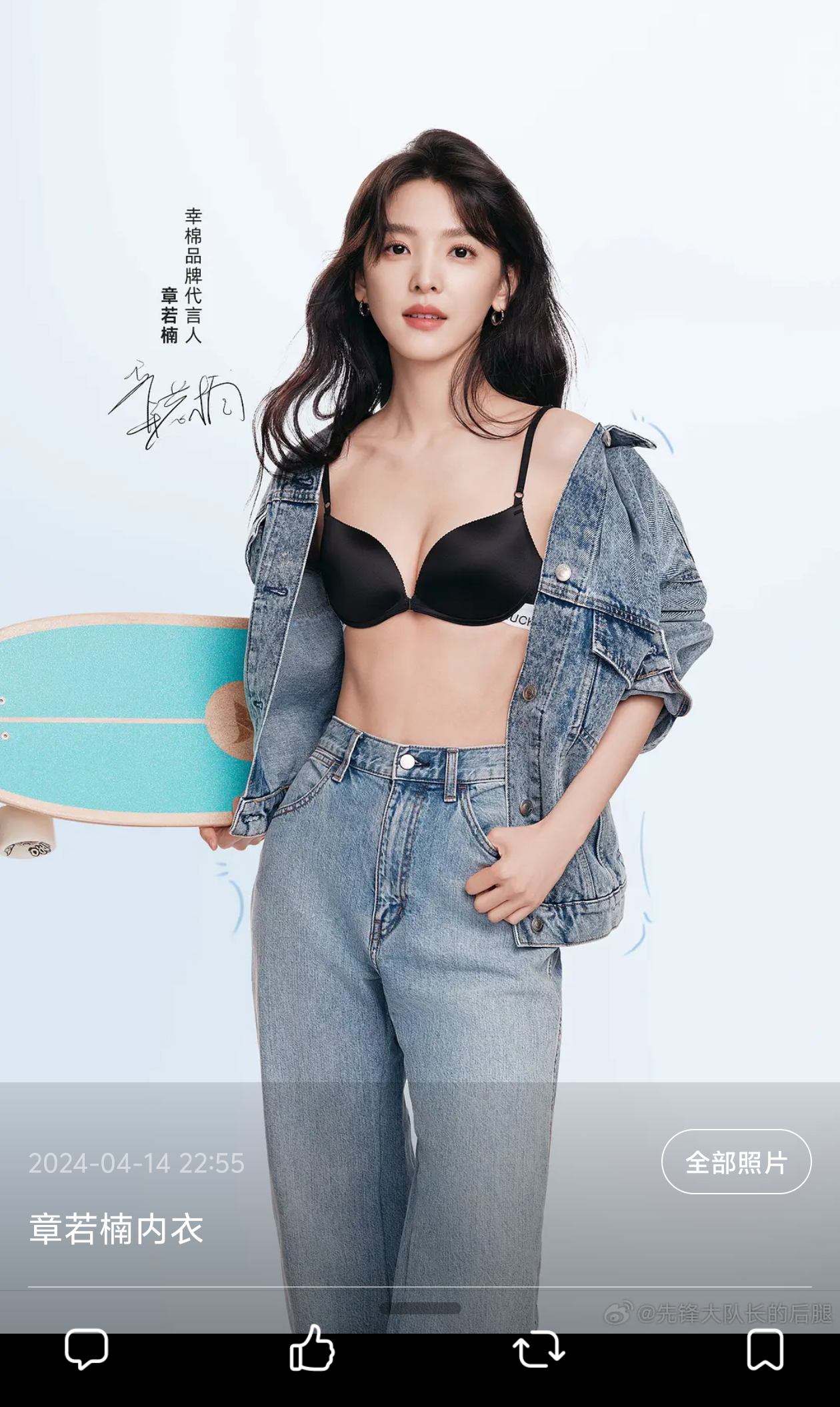Open 全部照片 to view all photos
This screenshot has width=840, height=1407.
[x=736, y=1162]
